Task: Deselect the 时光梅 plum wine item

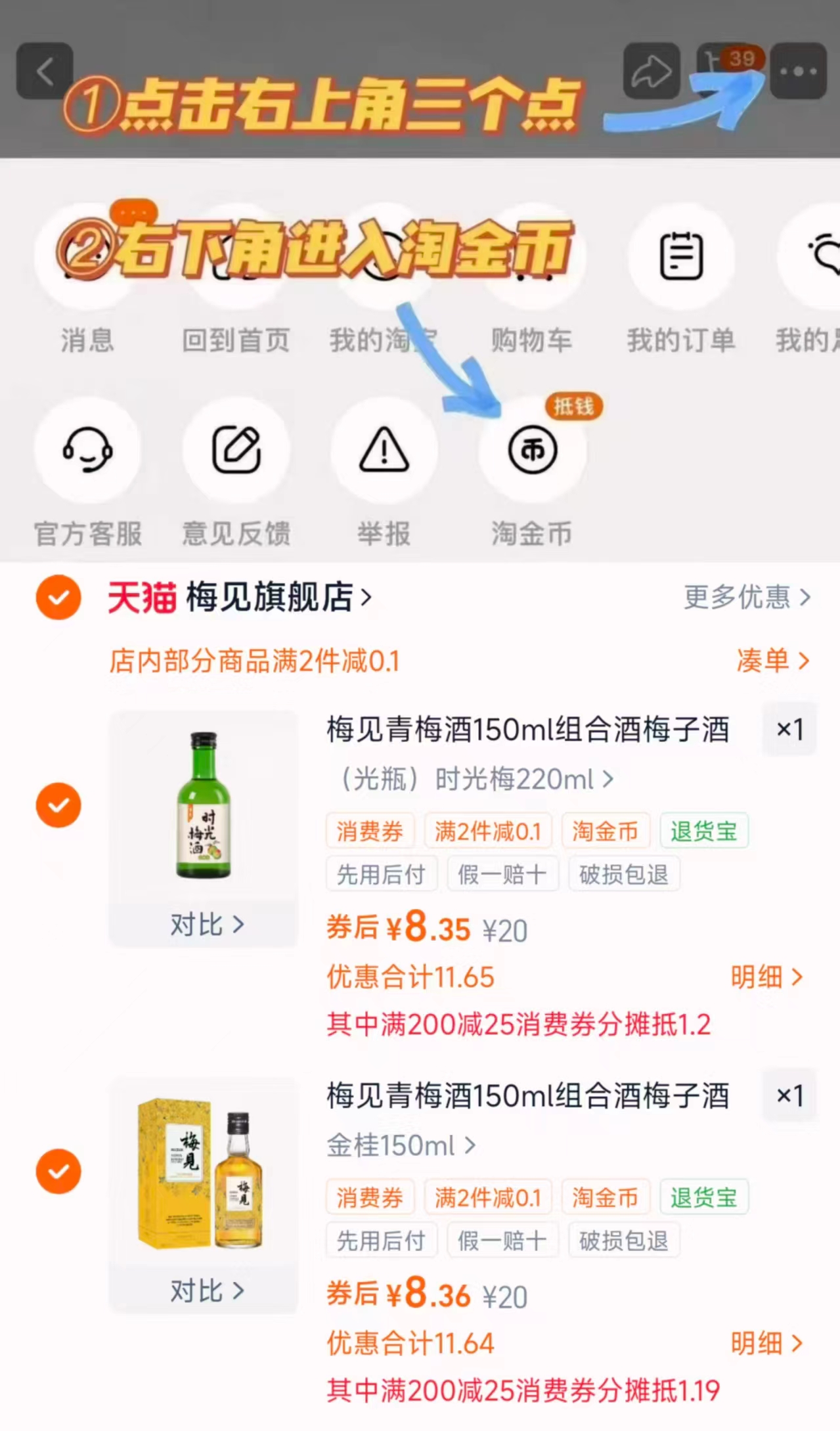Action: 58,804
